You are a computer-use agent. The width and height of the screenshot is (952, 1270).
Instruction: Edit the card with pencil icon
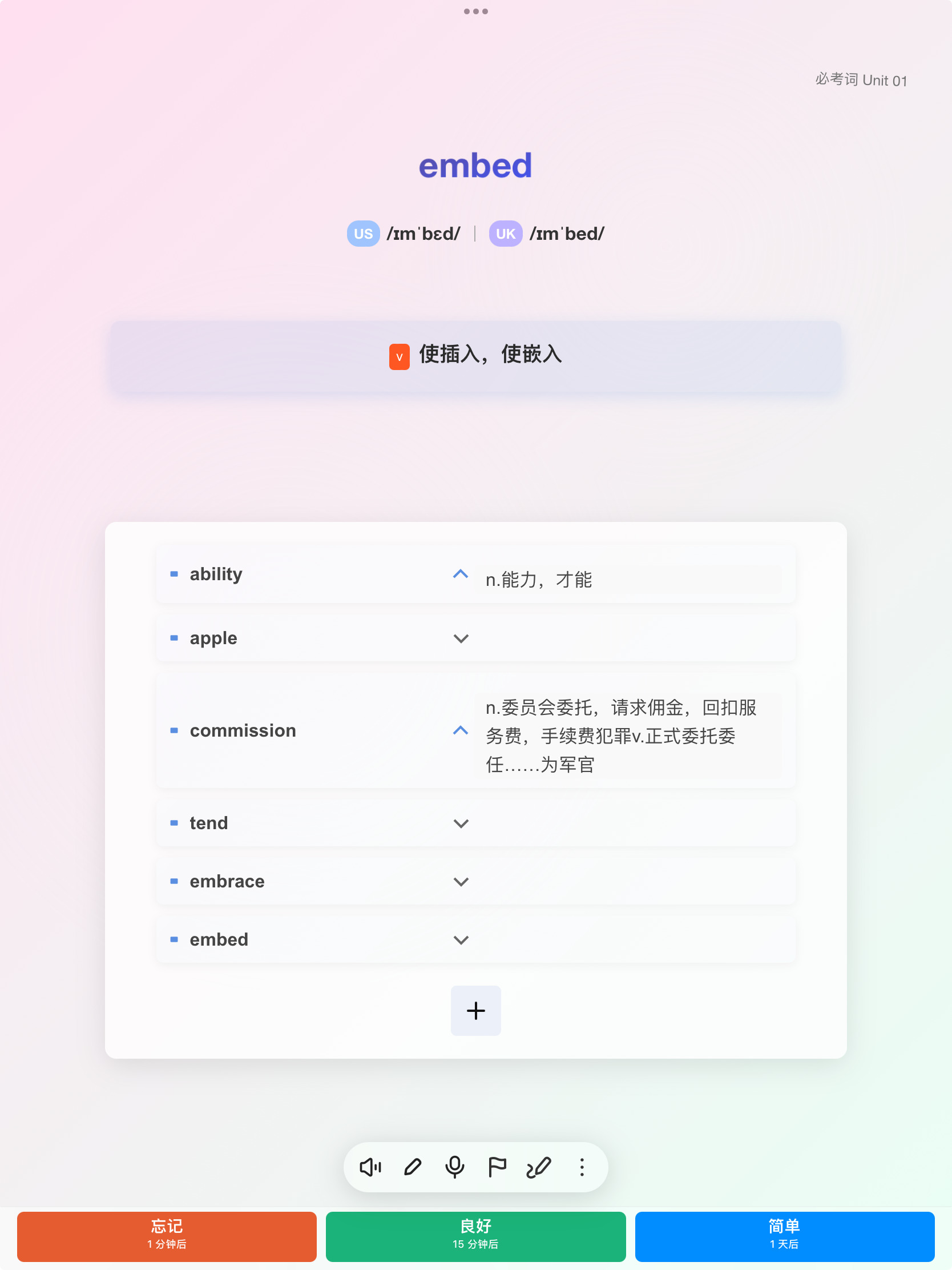tap(413, 1167)
